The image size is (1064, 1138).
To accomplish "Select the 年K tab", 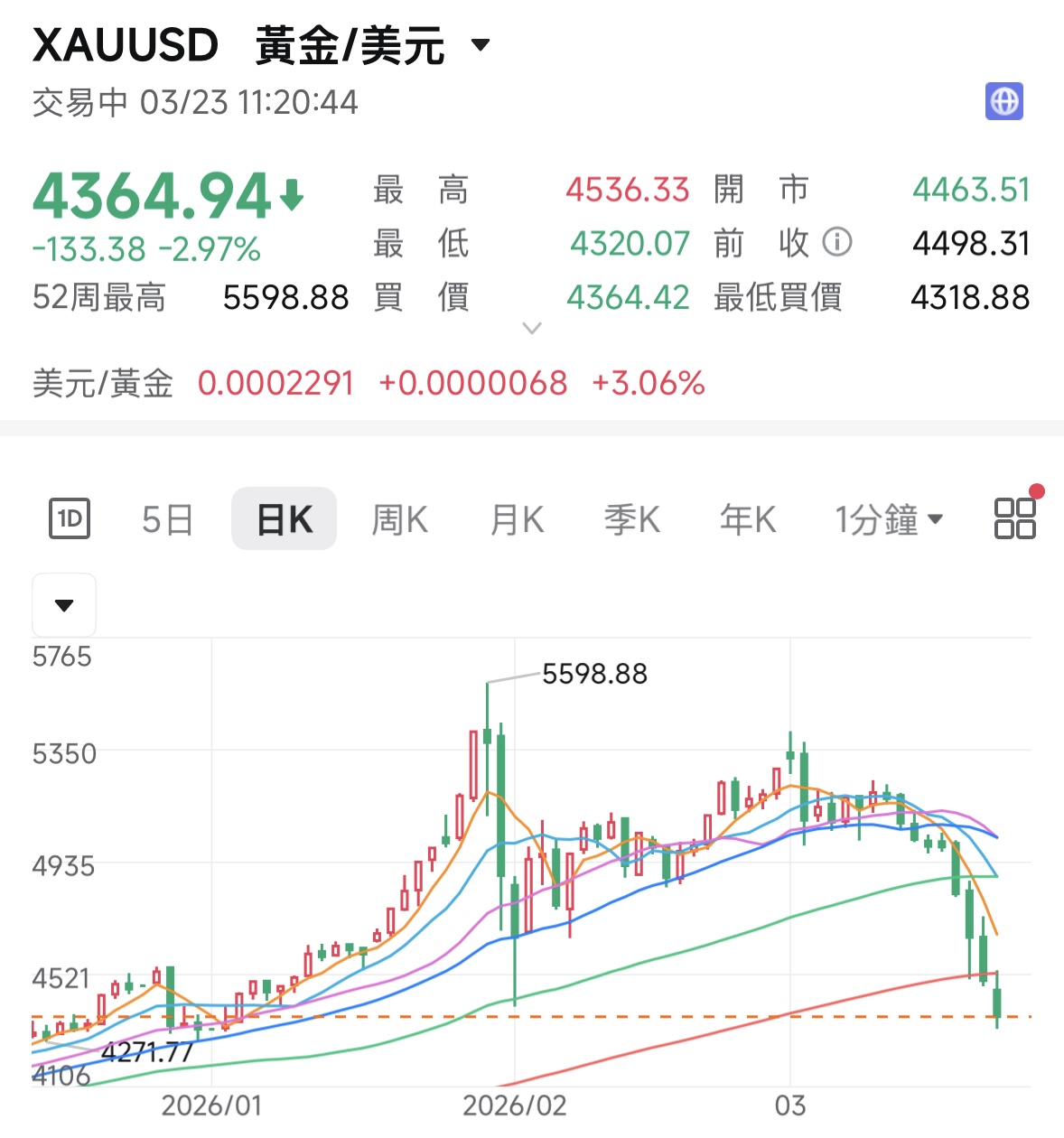I will click(x=747, y=518).
